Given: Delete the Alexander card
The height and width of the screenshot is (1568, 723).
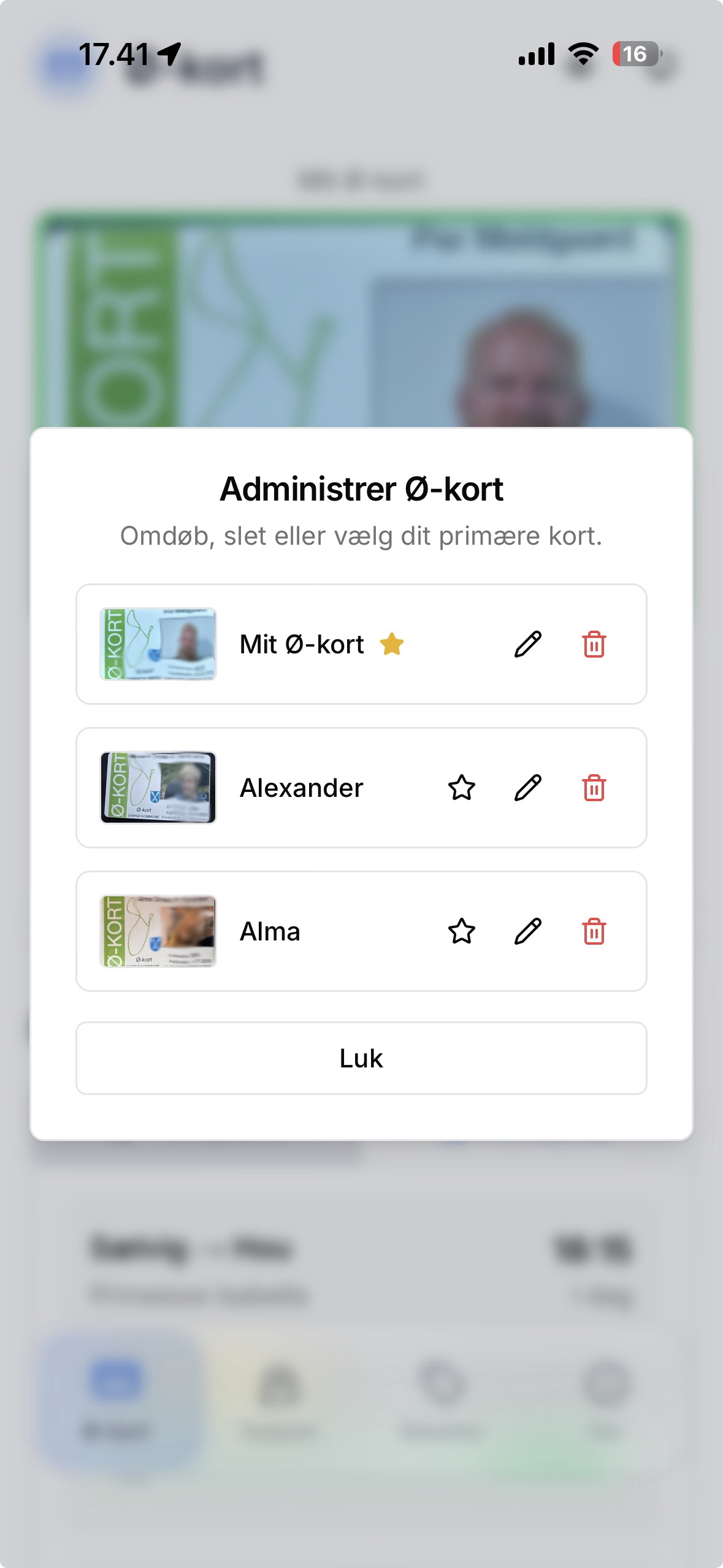Looking at the screenshot, I should coord(594,788).
